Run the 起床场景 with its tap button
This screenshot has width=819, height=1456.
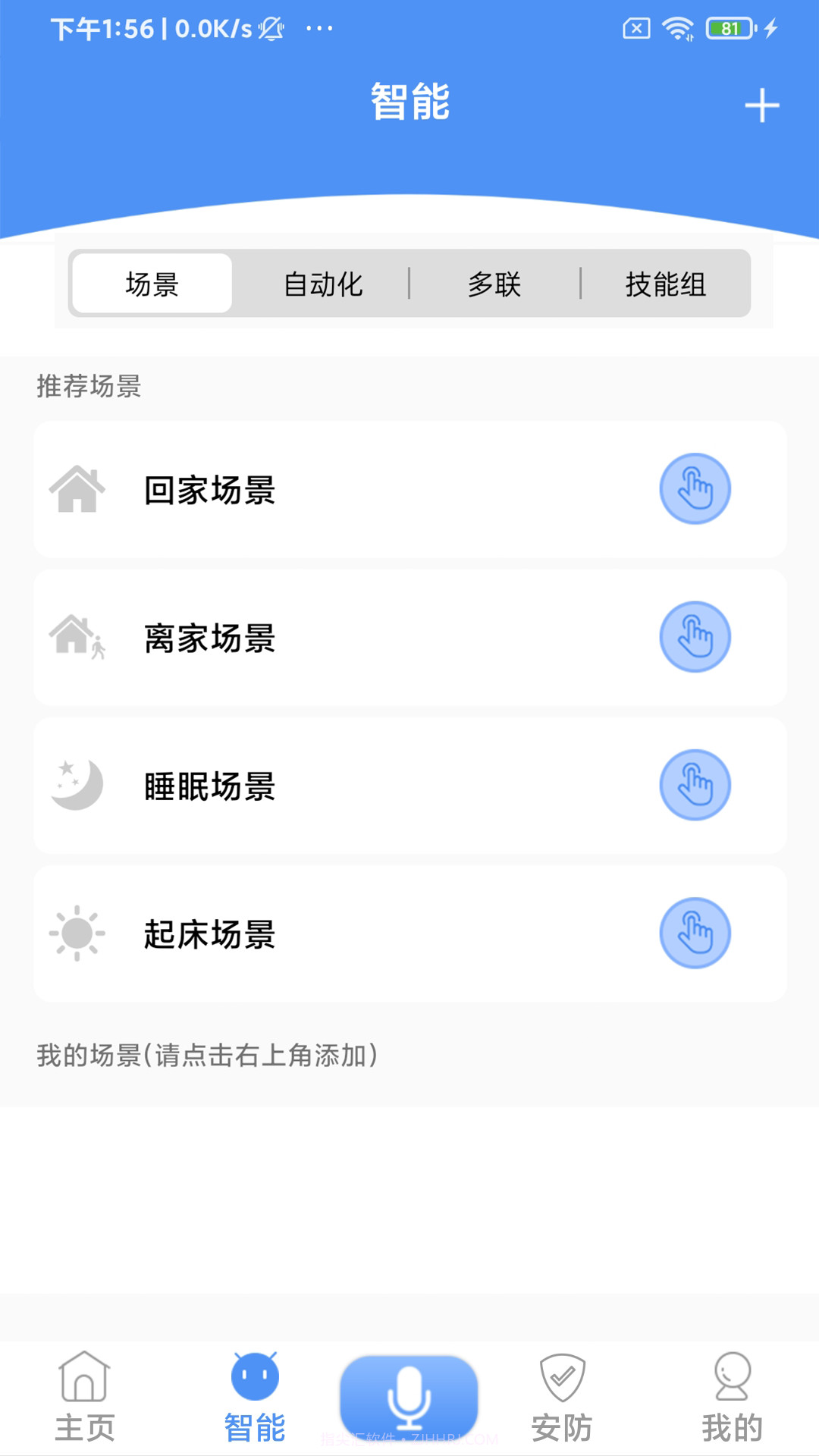tap(695, 933)
